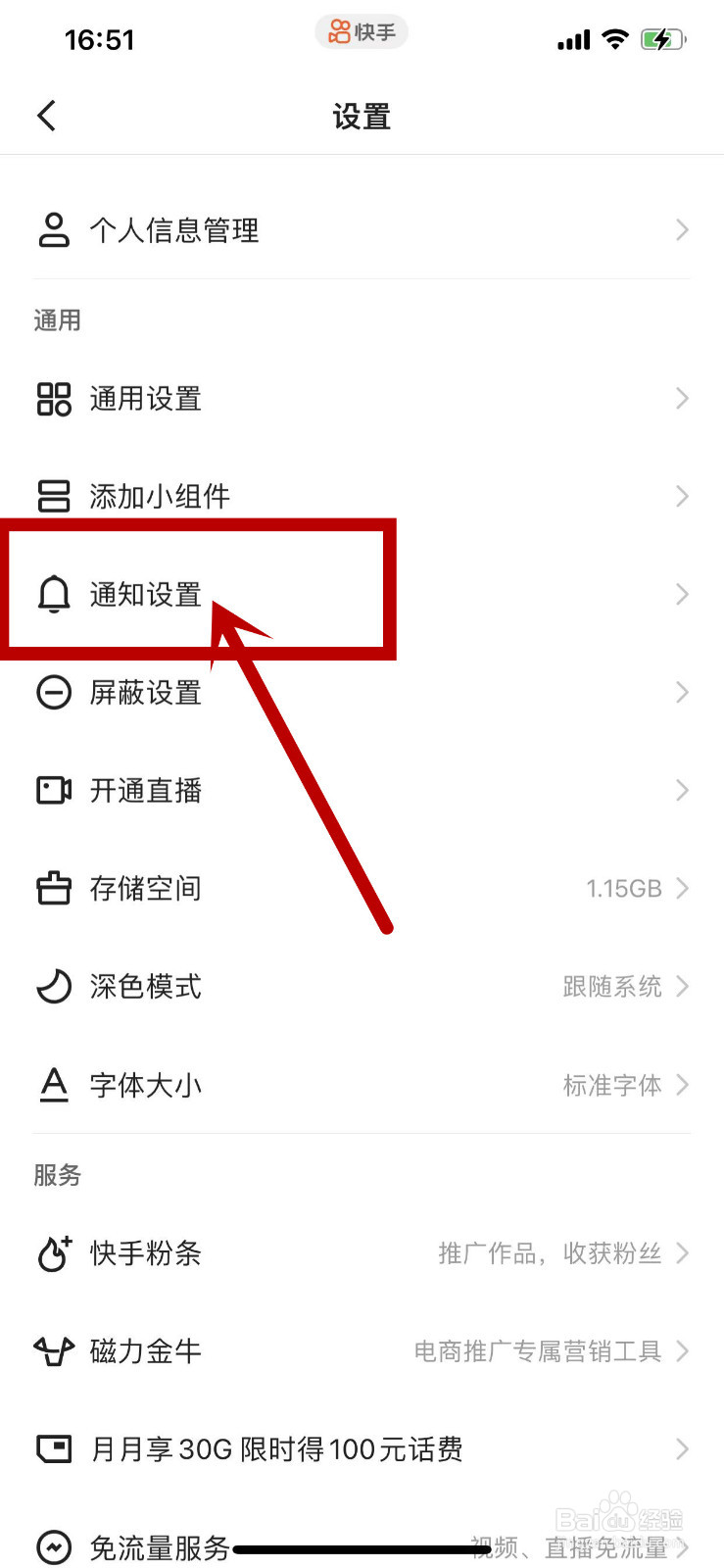724x1568 pixels.
Task: Tap the moon icon beside 深色模式
Action: pyautogui.click(x=54, y=987)
